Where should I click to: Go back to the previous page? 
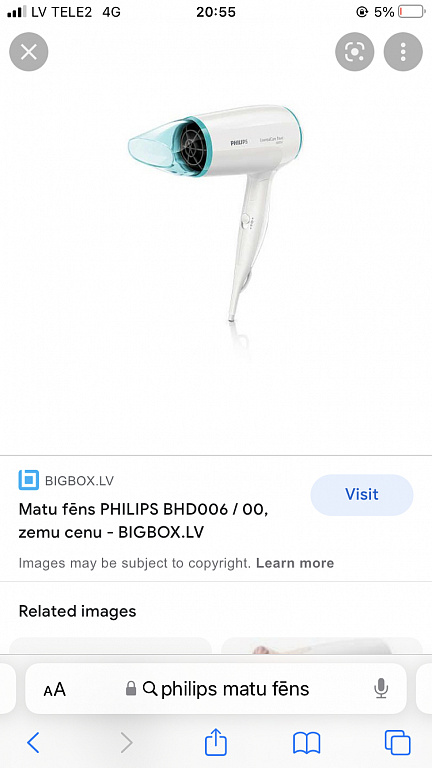[33, 743]
